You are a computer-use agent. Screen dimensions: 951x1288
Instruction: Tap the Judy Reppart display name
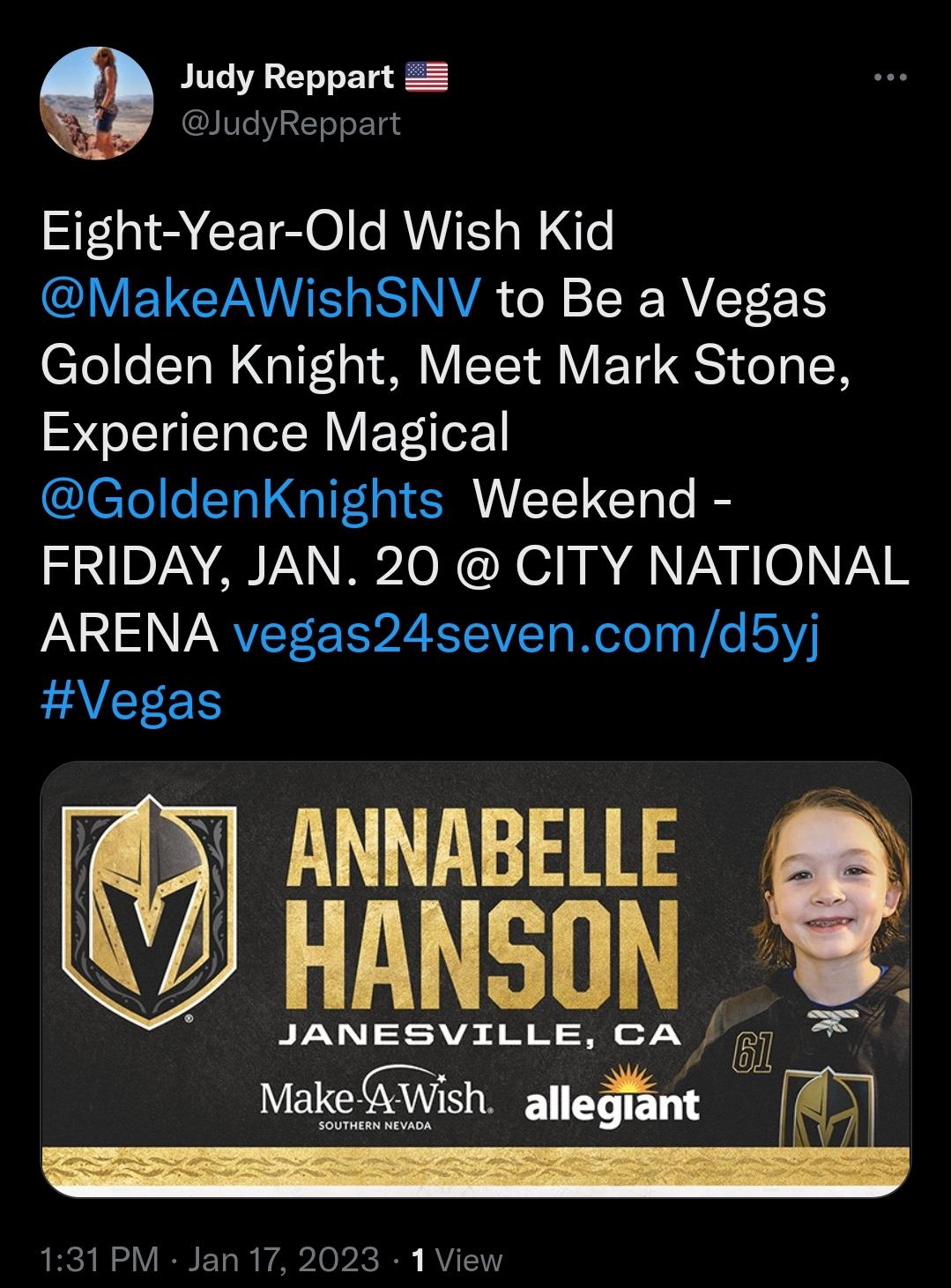point(287,78)
